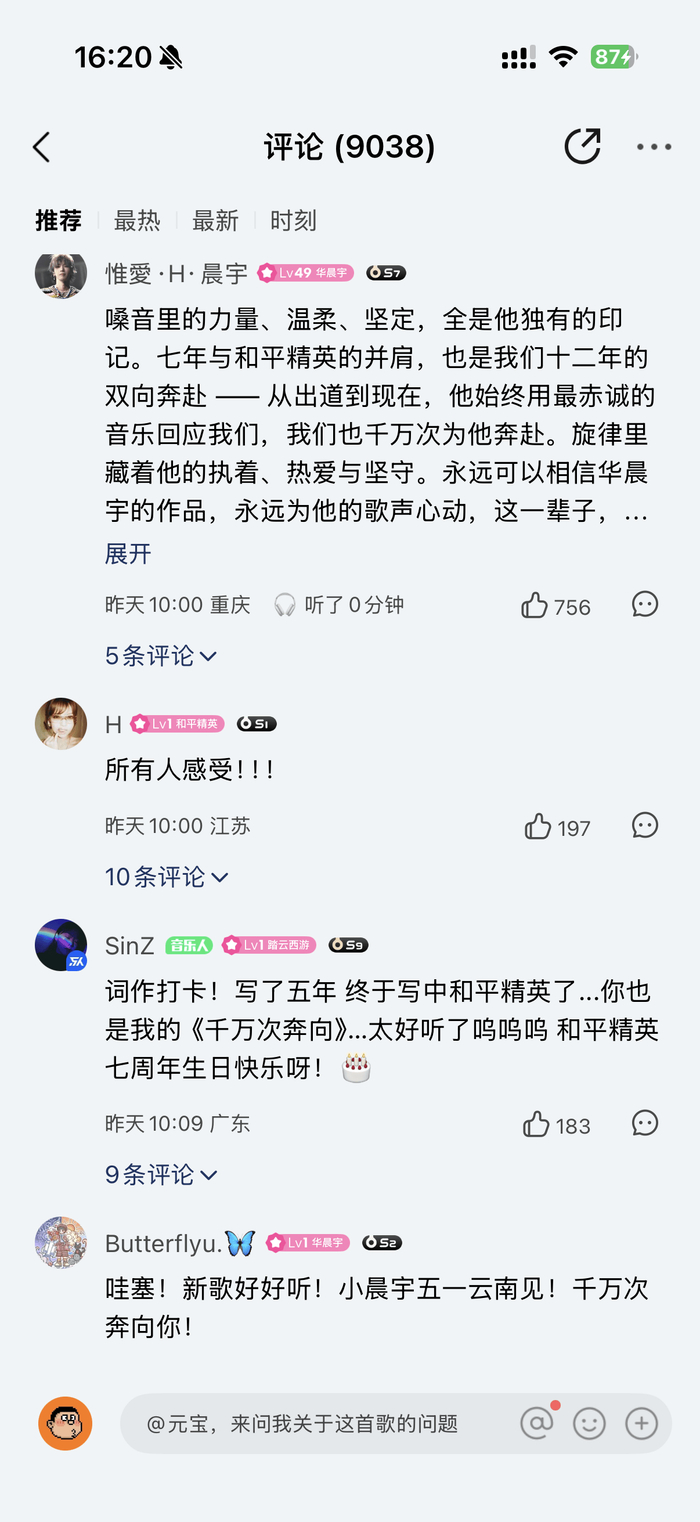The height and width of the screenshot is (1522, 700).
Task: Expand the 5条评论 replies
Action: click(x=160, y=656)
